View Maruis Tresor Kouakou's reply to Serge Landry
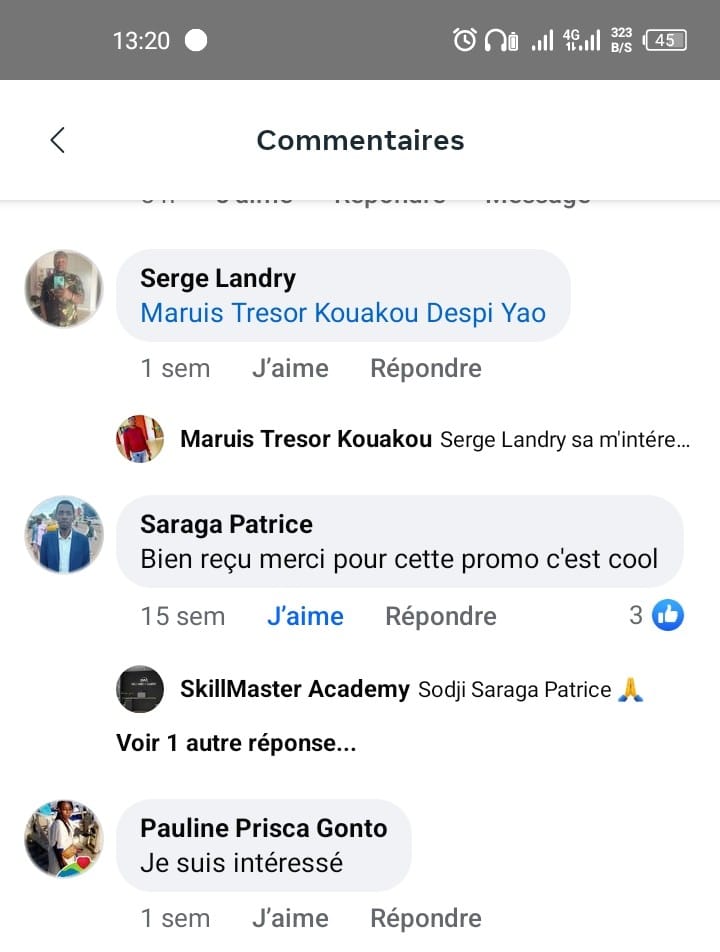Viewport: 720px width, 952px height. pos(434,439)
